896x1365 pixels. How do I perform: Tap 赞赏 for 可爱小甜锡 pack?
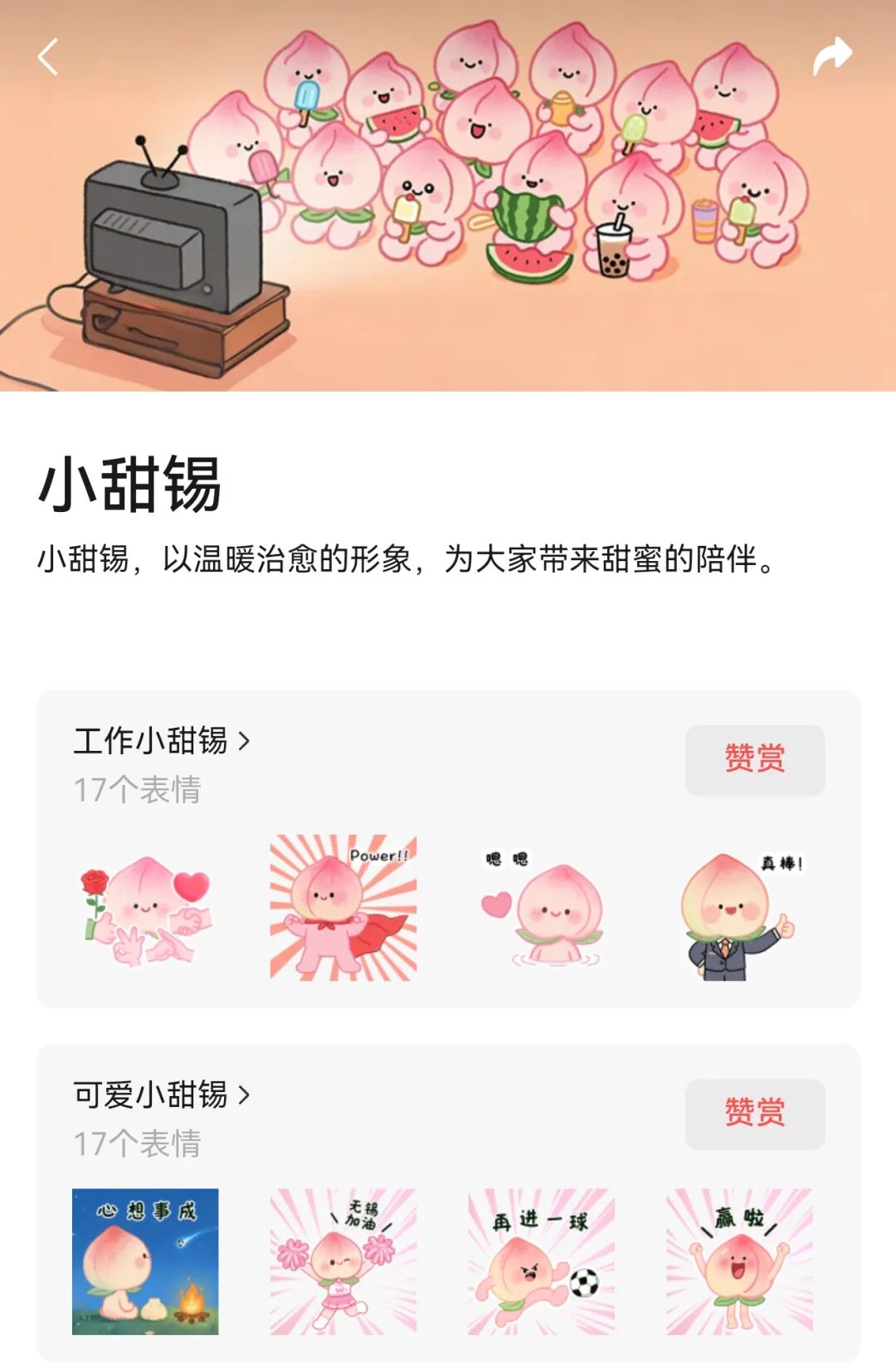coord(754,1114)
